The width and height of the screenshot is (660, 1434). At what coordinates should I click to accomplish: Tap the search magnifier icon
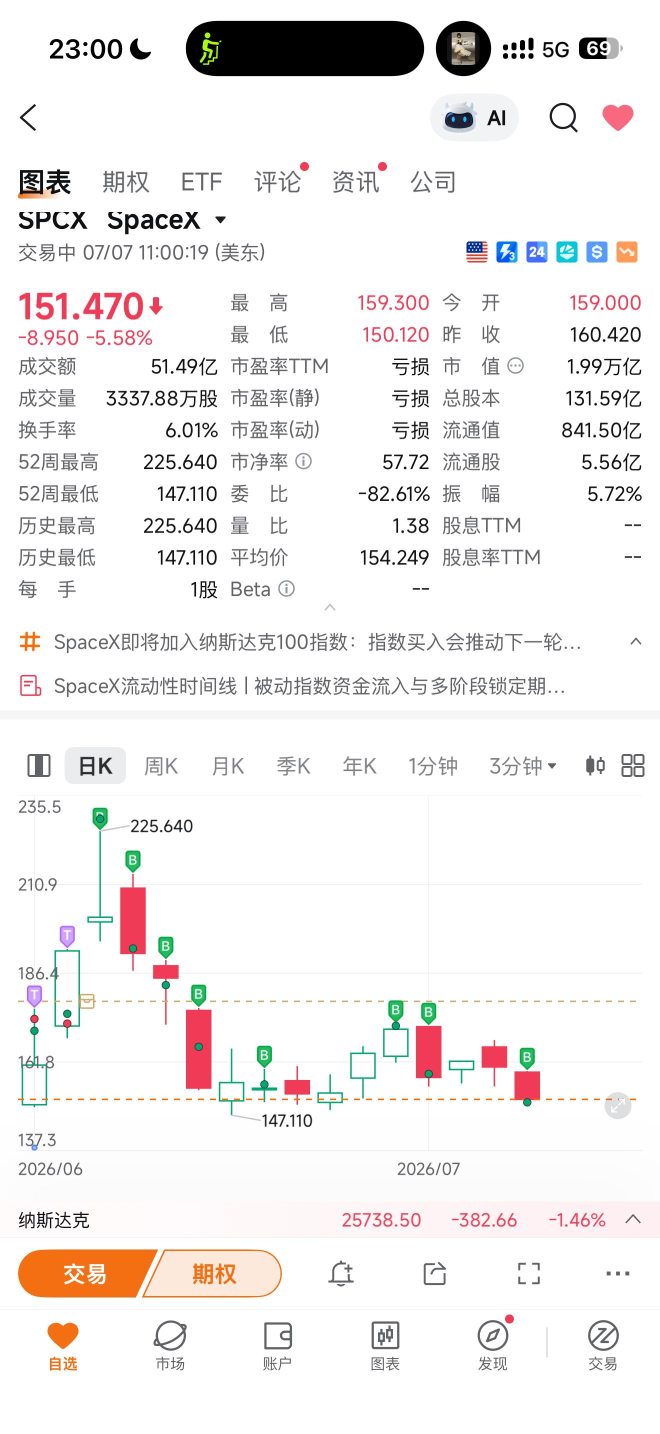coord(563,118)
